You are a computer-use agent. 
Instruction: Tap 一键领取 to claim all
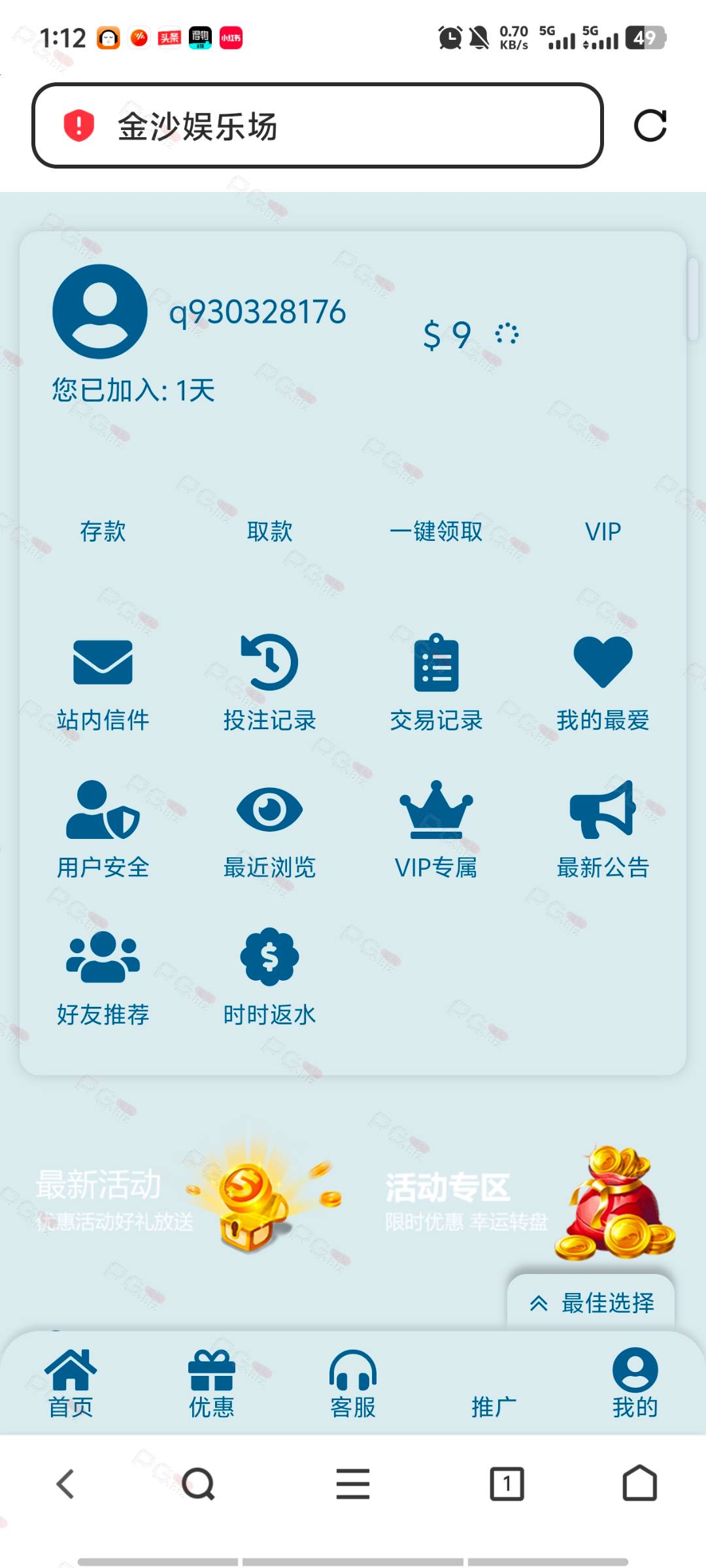click(x=436, y=531)
